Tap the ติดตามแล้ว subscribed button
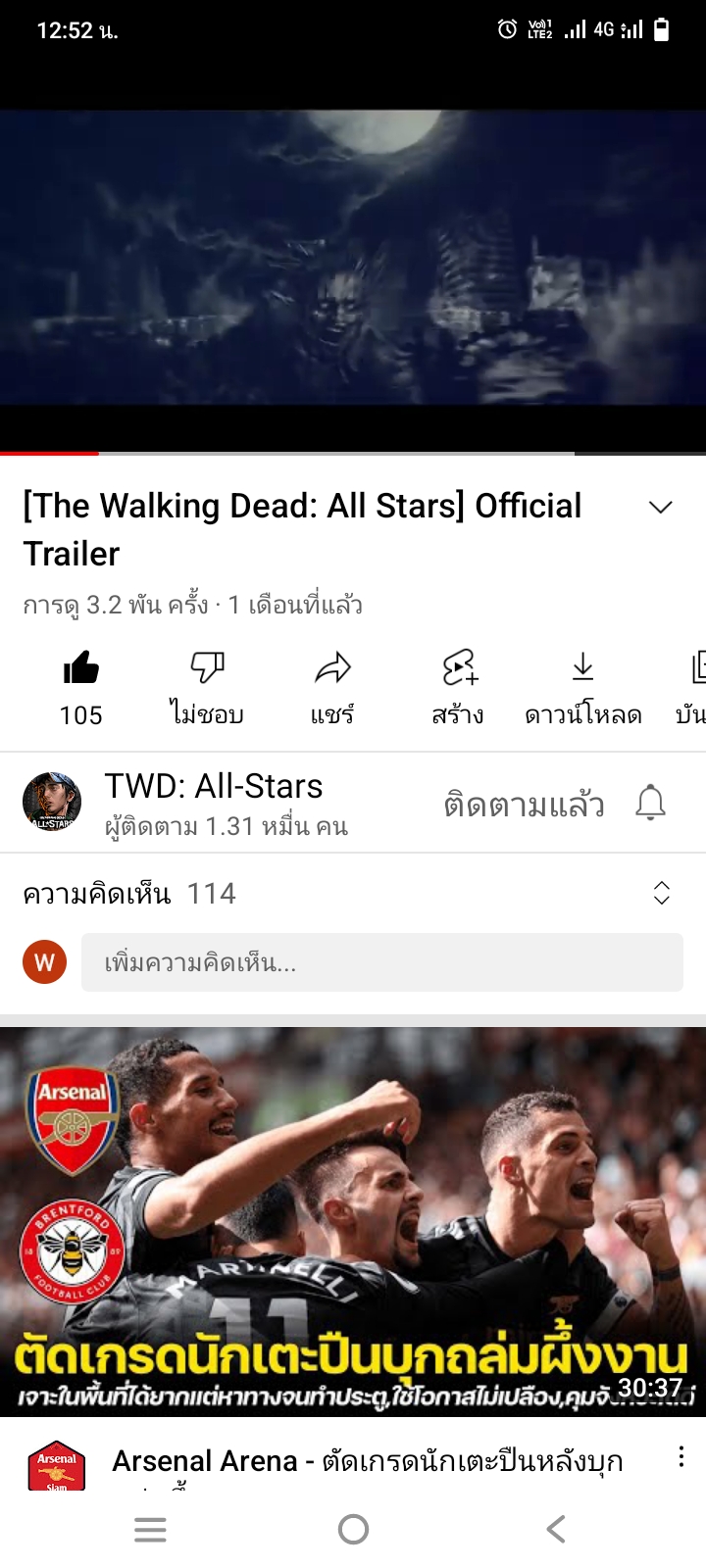This screenshot has width=706, height=1568. click(x=524, y=805)
